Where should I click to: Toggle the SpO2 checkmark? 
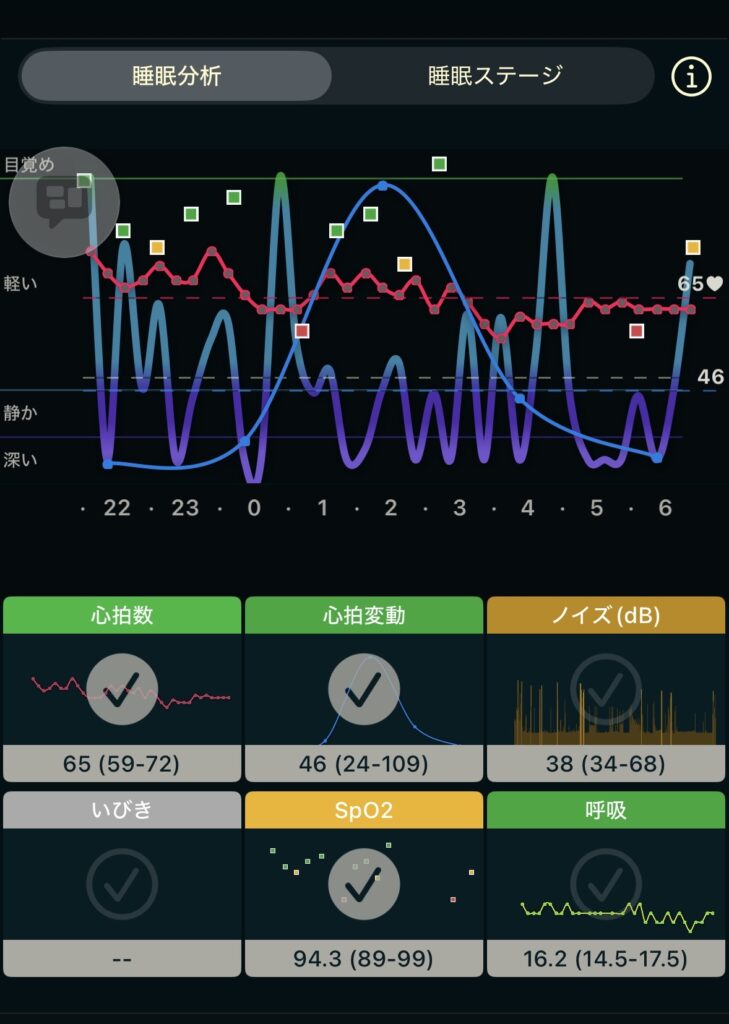(363, 884)
